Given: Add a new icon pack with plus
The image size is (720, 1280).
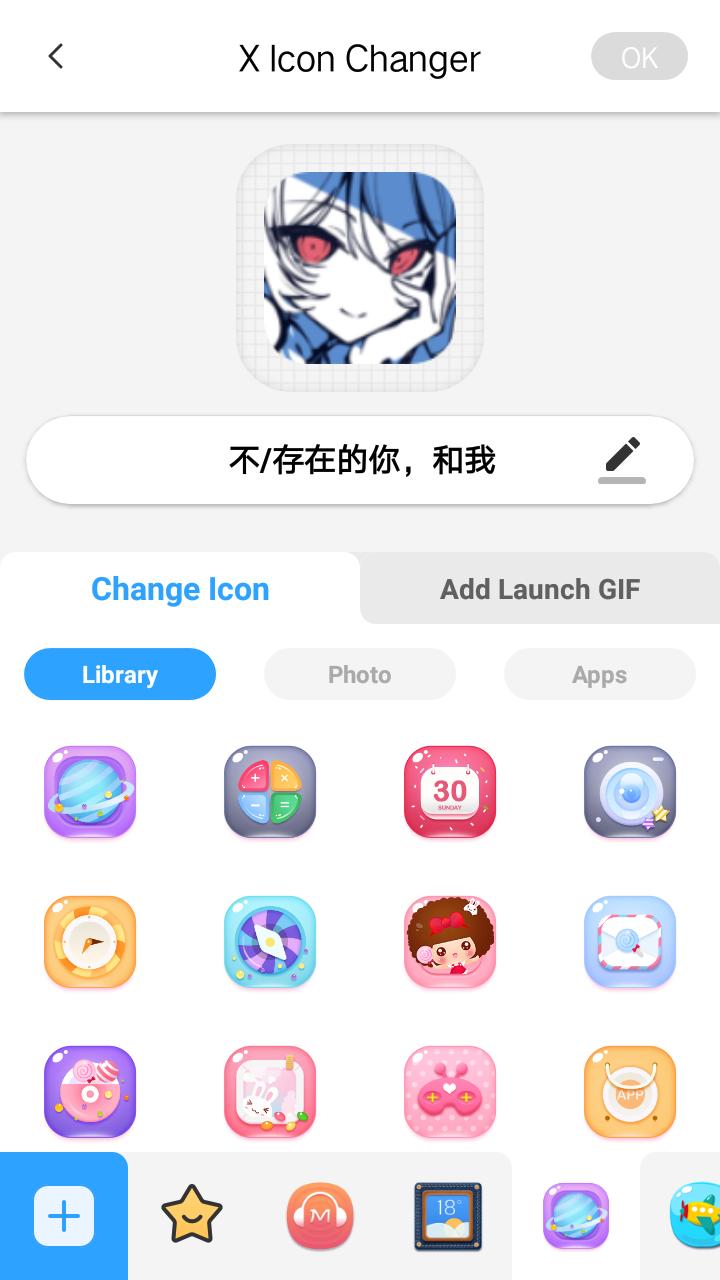Looking at the screenshot, I should tap(64, 1216).
